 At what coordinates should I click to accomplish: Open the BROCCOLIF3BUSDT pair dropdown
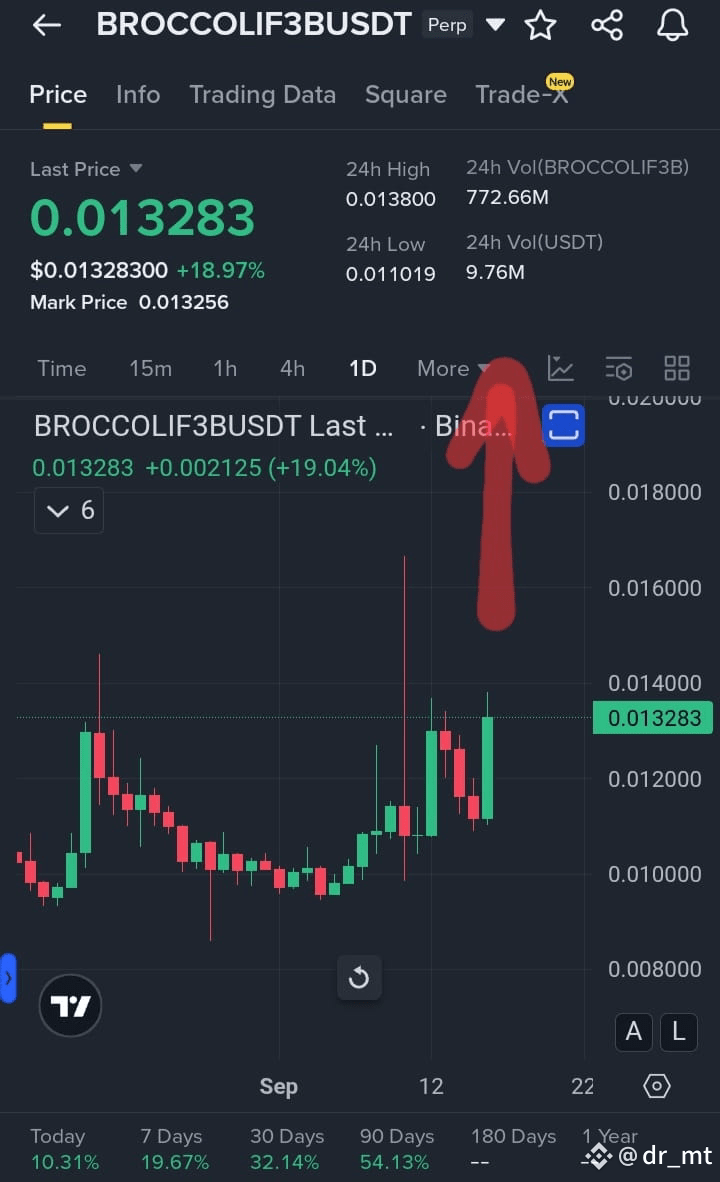(x=495, y=25)
